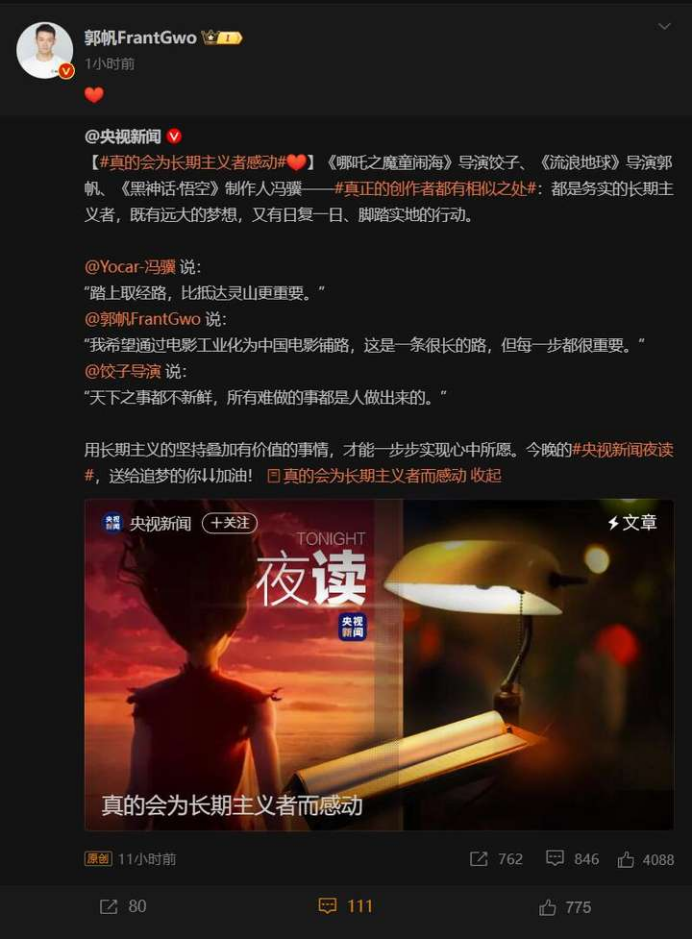693x940 pixels.
Task: Repost the original post with 762 shares
Action: click(496, 859)
